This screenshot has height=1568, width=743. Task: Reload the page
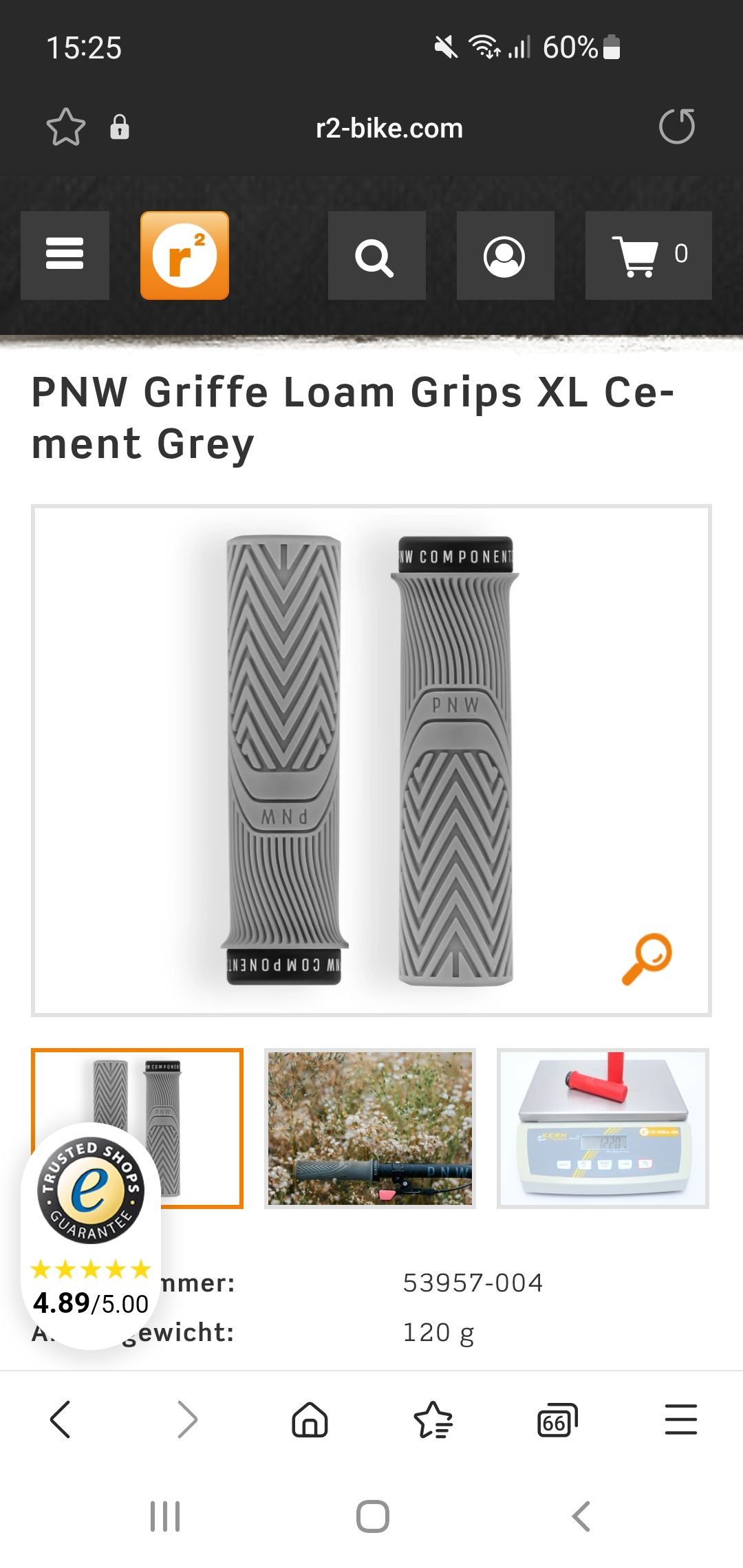click(x=677, y=127)
